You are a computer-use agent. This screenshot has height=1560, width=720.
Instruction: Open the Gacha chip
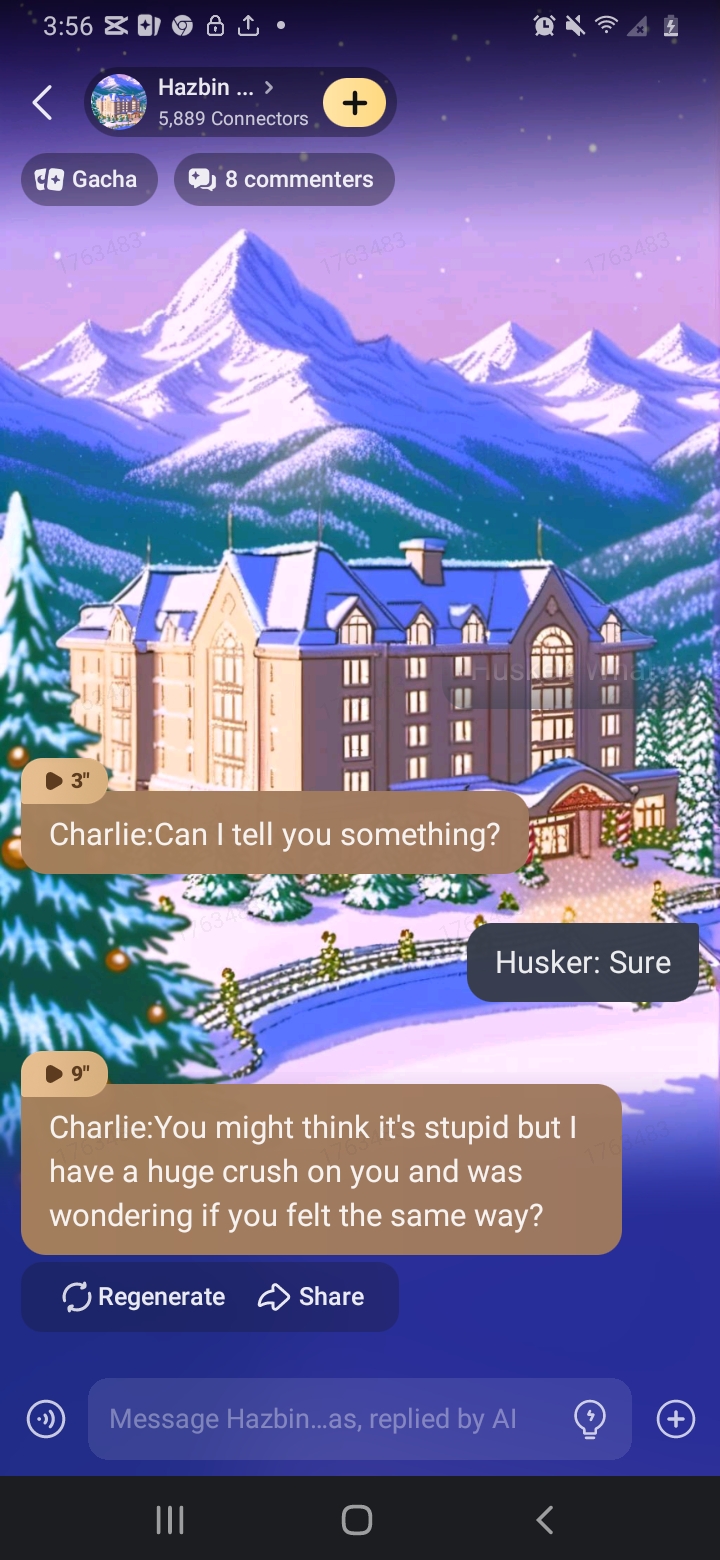tap(88, 179)
